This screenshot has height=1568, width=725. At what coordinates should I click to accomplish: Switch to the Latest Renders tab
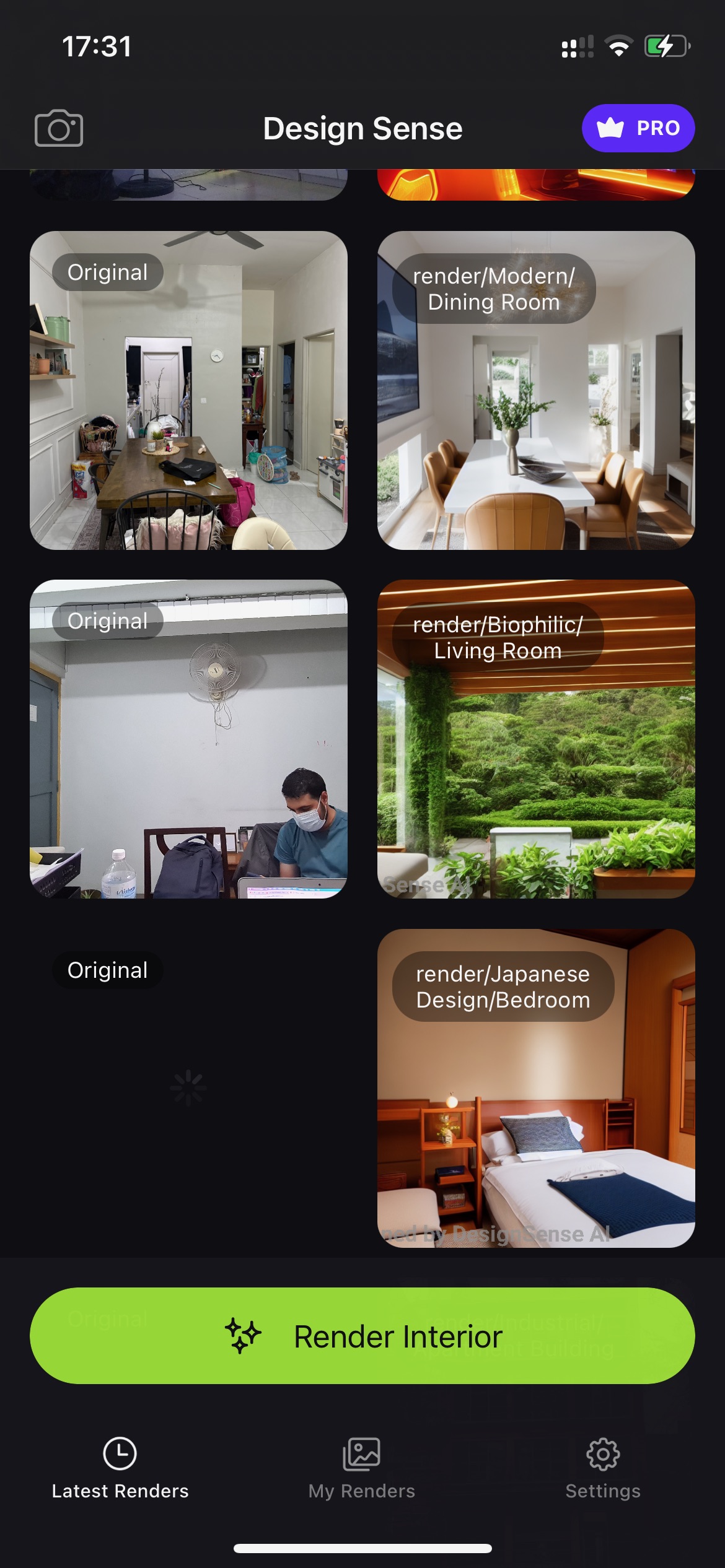[120, 1469]
